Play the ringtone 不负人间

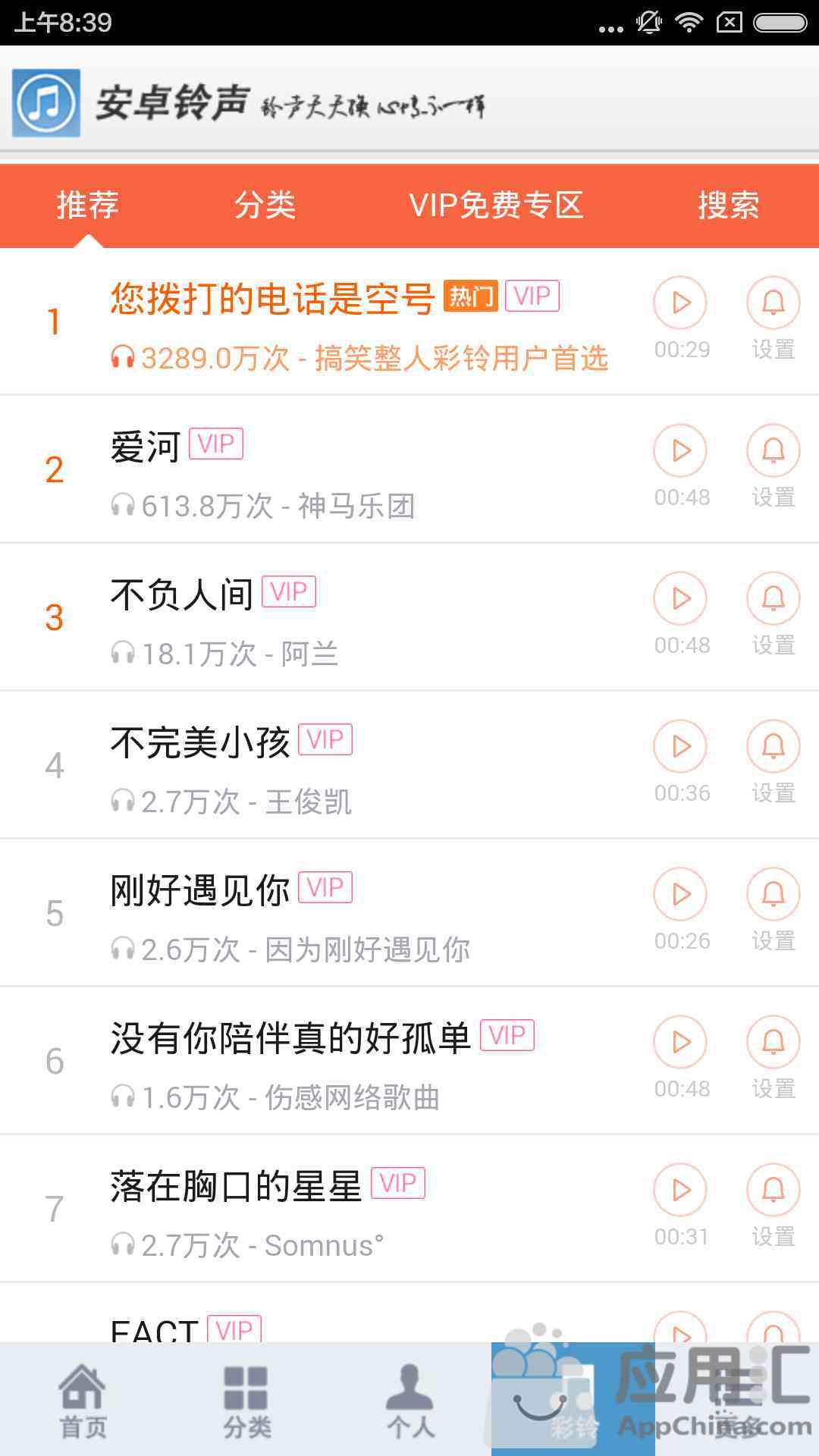point(680,598)
